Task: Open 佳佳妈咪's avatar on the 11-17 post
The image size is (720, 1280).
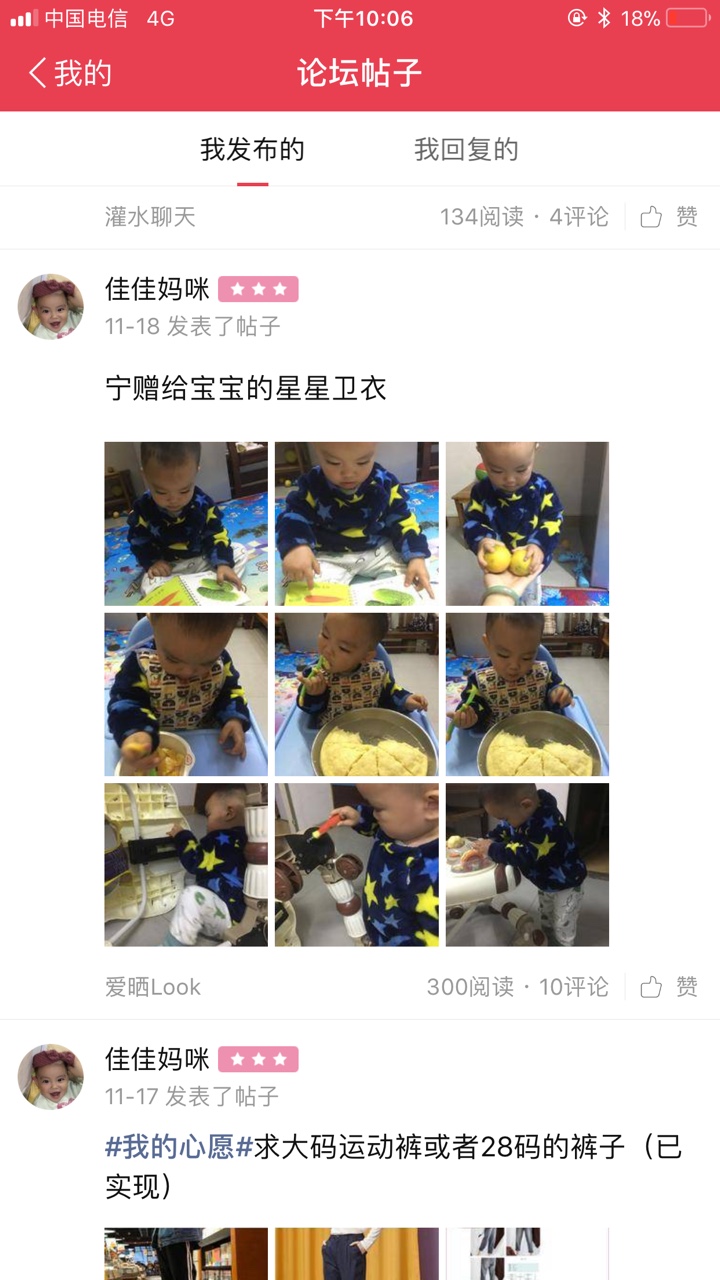Action: [x=51, y=1076]
